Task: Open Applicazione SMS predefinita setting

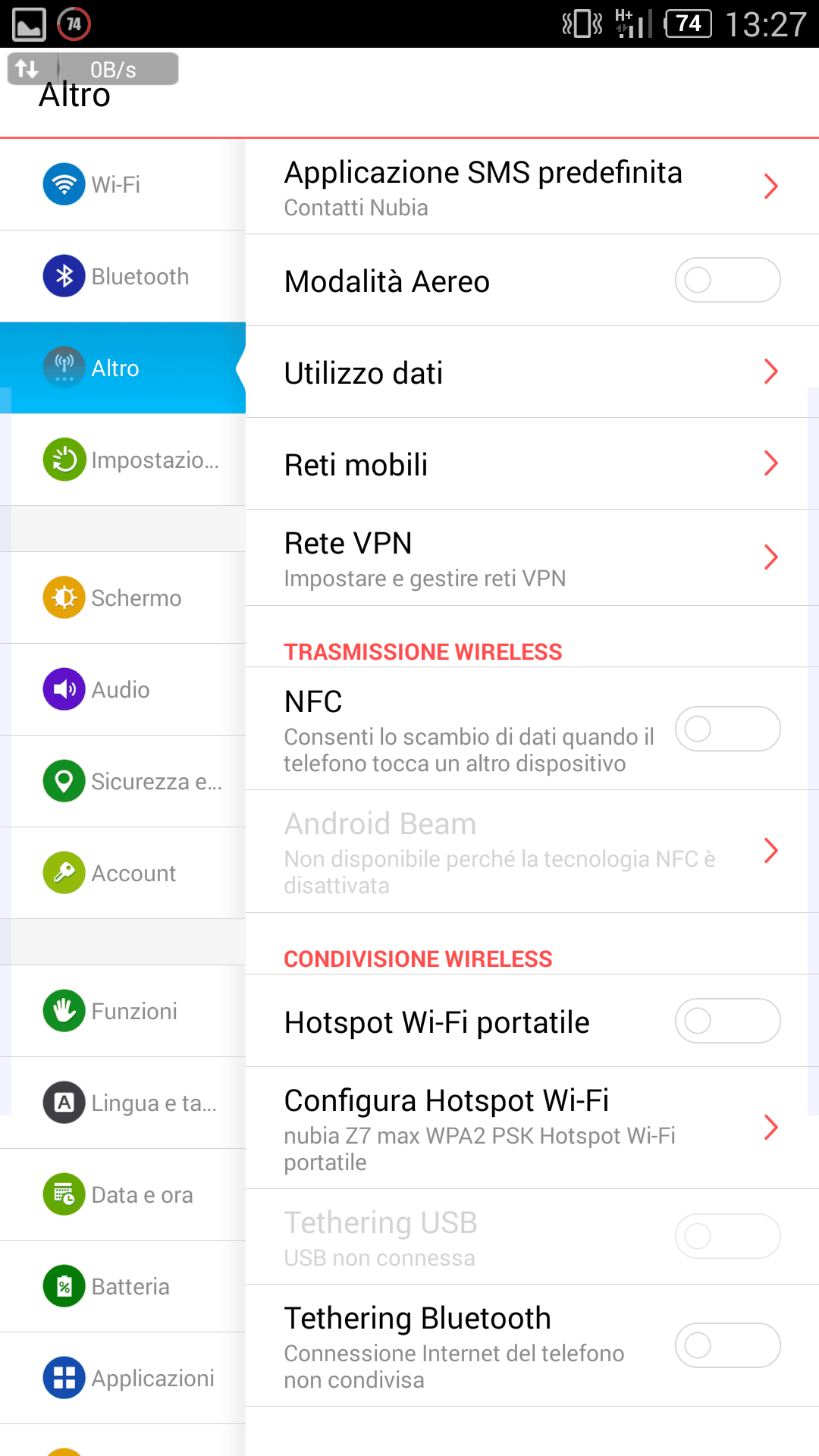Action: point(531,187)
